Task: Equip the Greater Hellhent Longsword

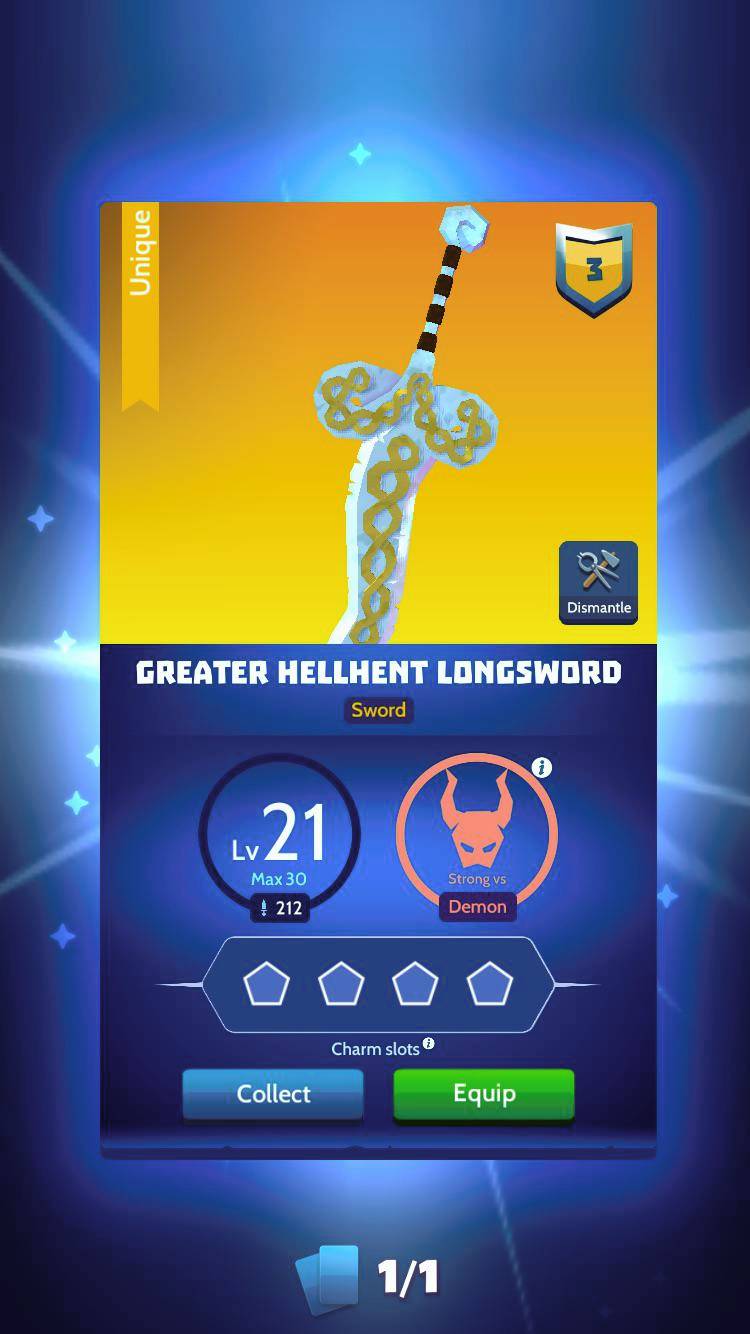Action: click(x=484, y=1093)
